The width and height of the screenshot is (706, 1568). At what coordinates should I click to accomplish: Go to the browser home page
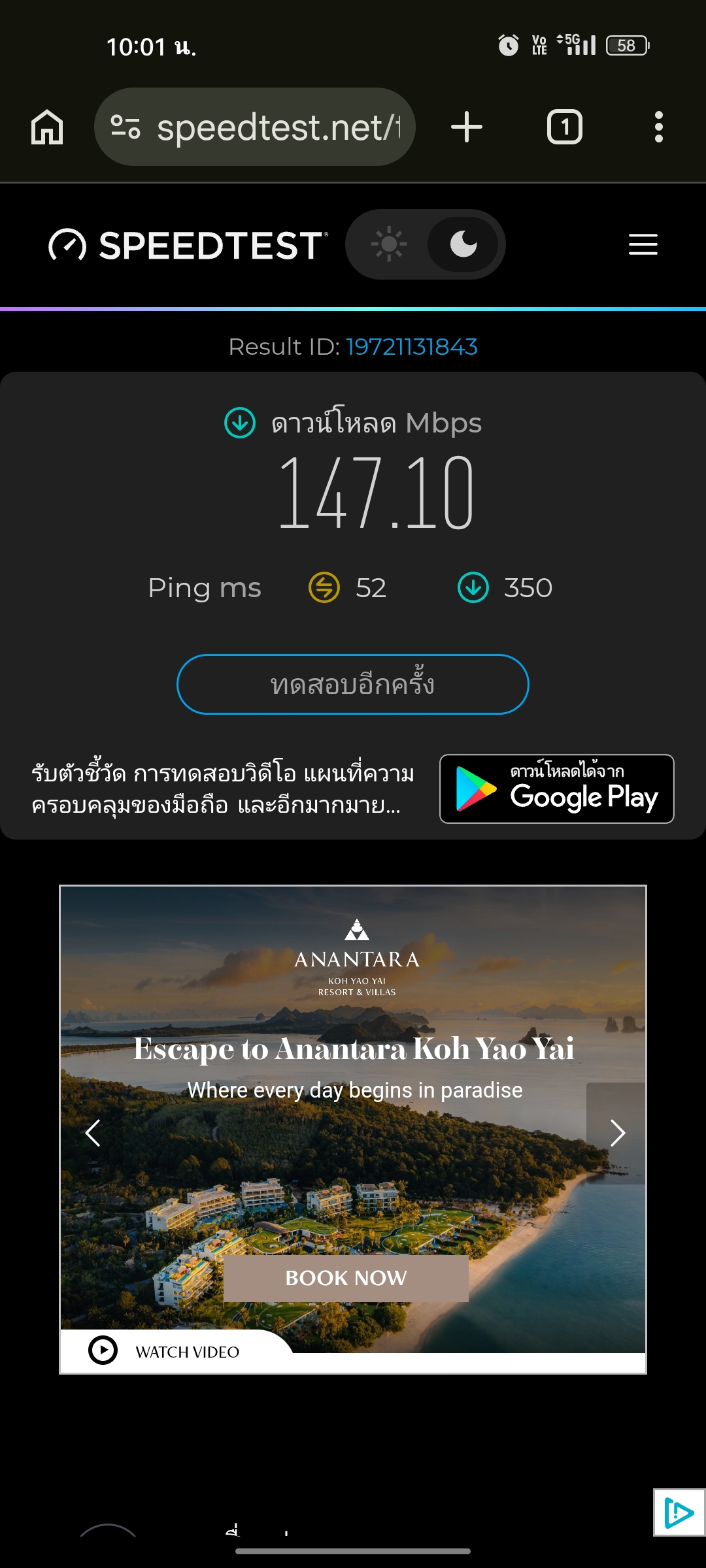pos(47,127)
